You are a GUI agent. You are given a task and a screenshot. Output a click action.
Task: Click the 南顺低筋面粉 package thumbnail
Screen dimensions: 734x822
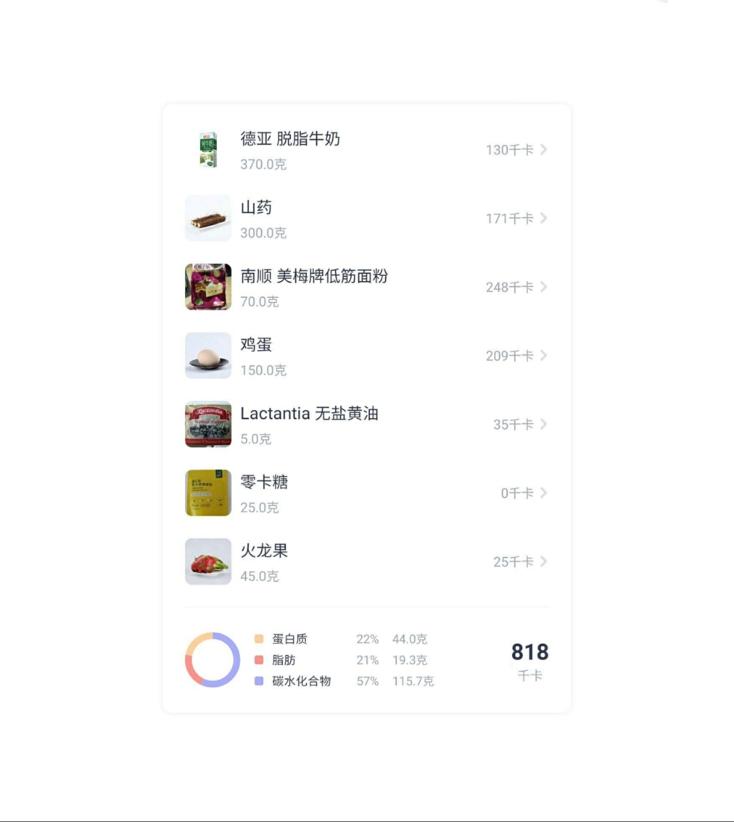(x=207, y=287)
